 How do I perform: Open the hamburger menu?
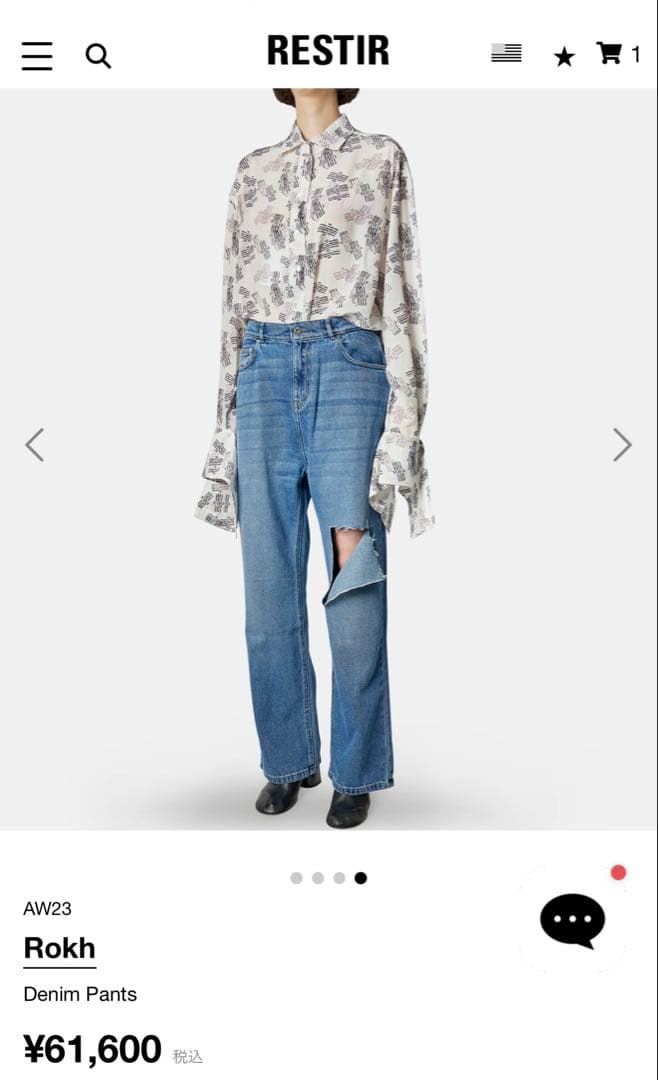[x=37, y=55]
